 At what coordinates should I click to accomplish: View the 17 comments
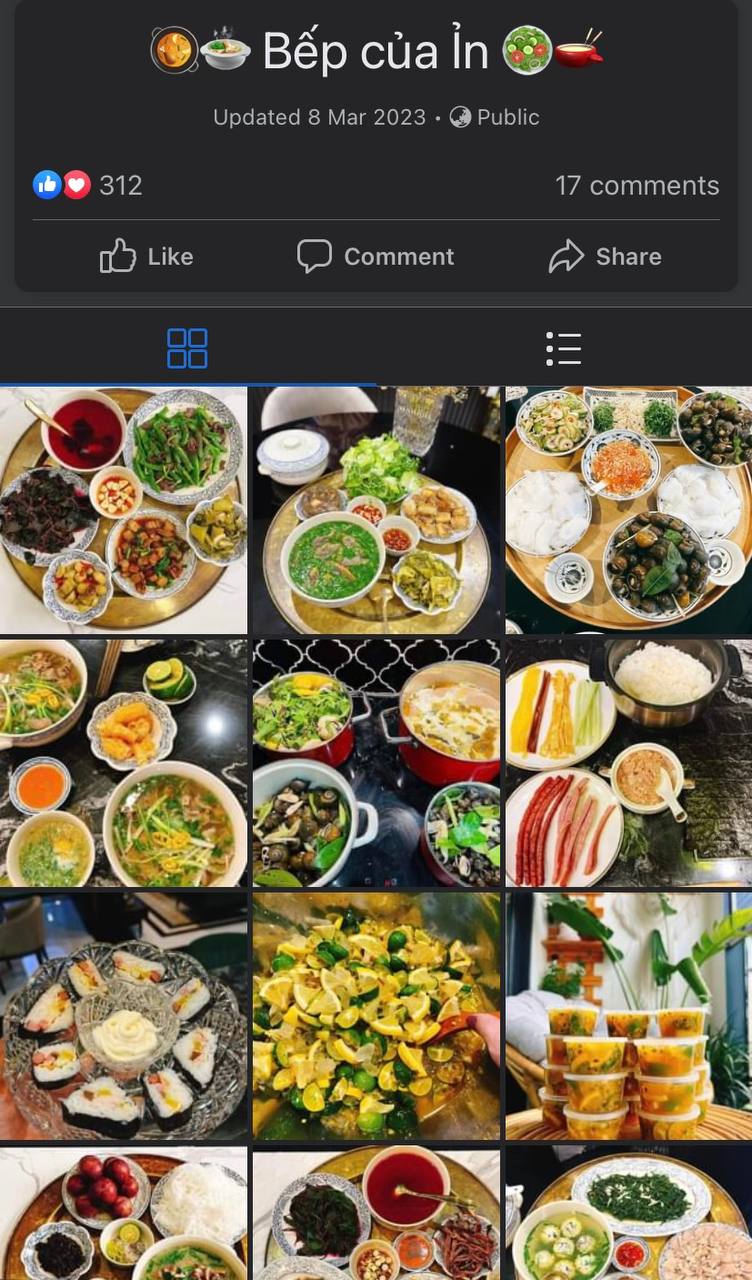(636, 186)
